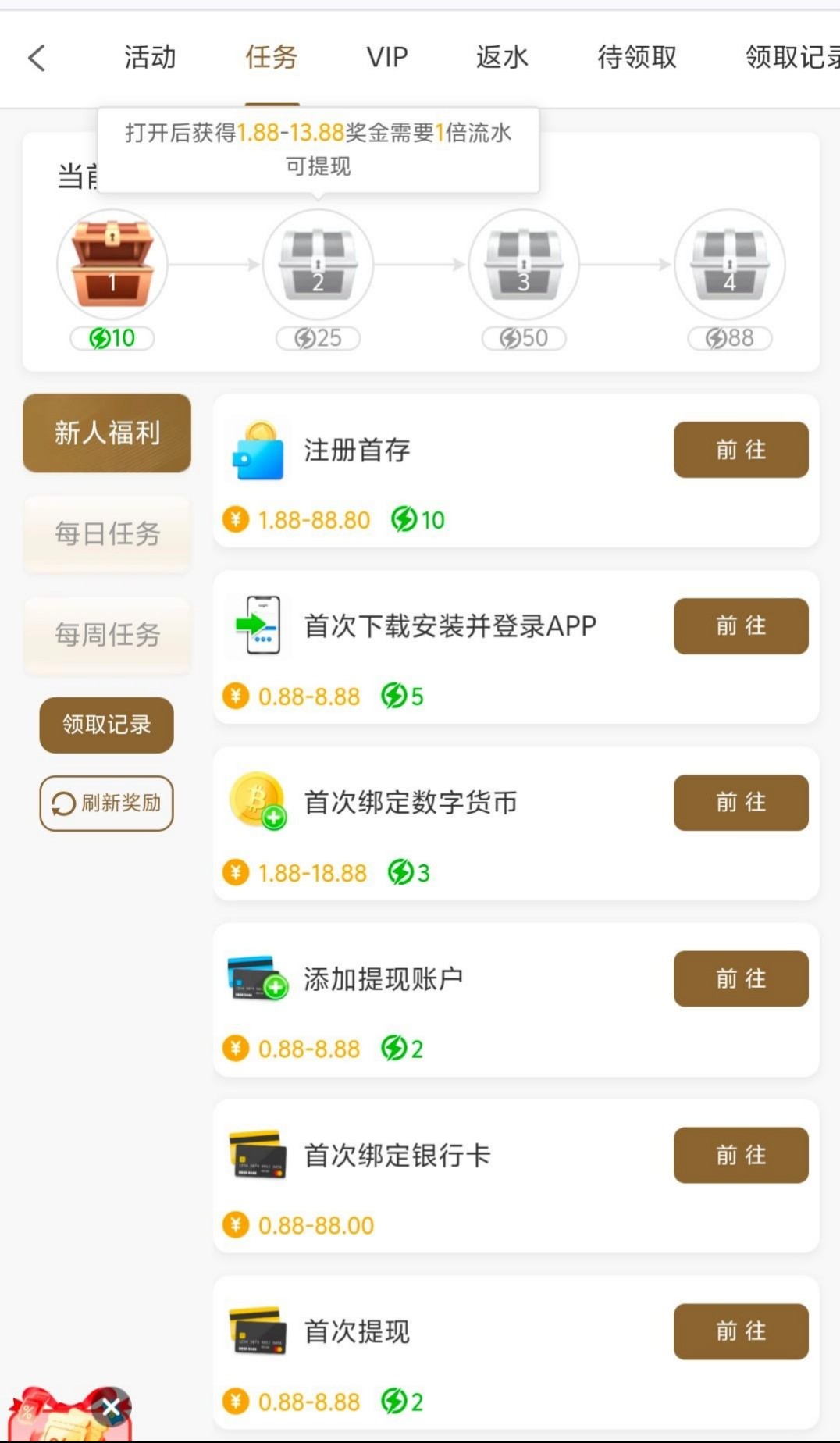Tap 前往 for 添加提现账户
The image size is (840, 1443).
(741, 979)
